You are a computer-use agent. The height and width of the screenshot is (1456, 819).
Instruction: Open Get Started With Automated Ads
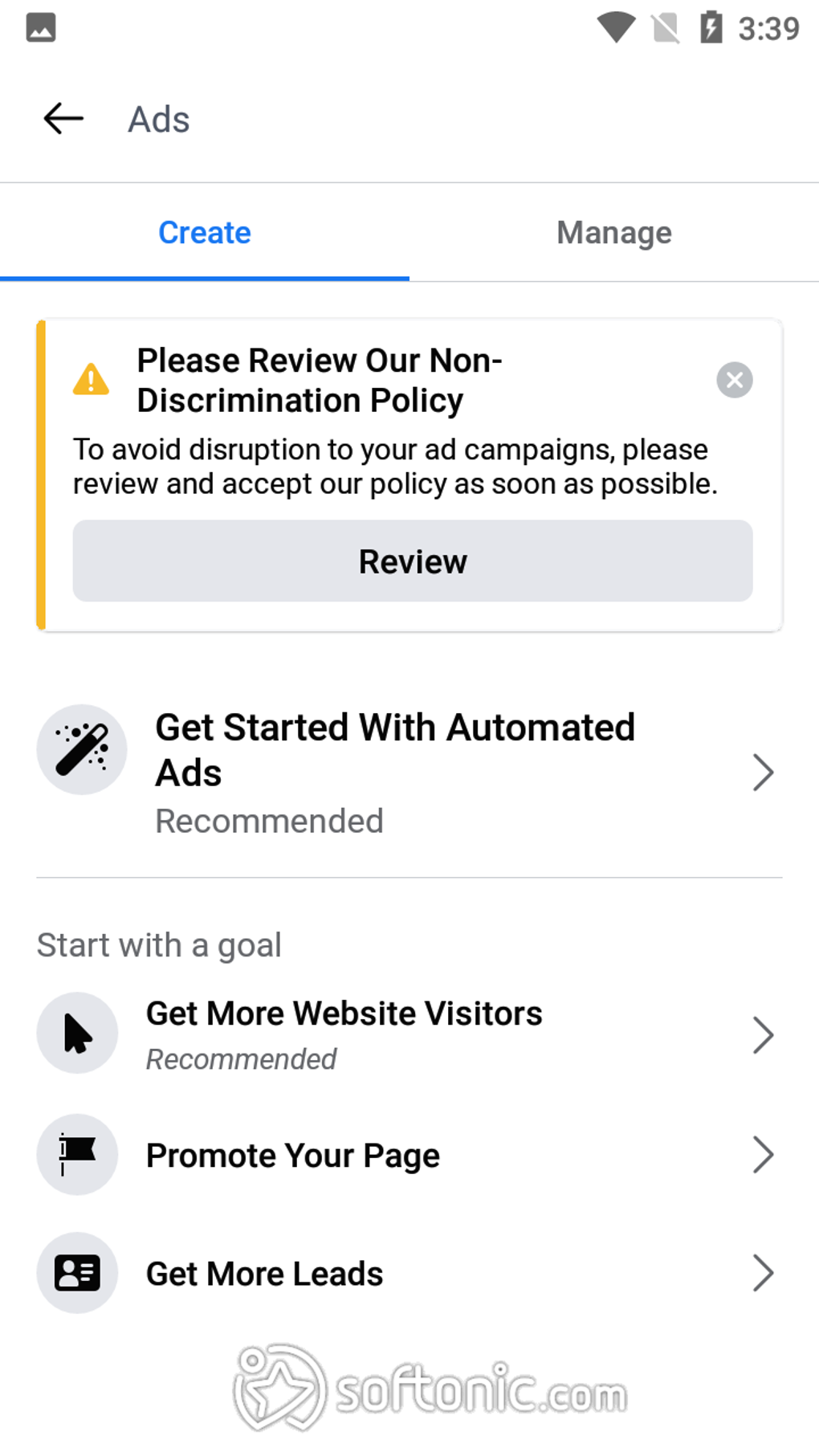pyautogui.click(x=409, y=772)
